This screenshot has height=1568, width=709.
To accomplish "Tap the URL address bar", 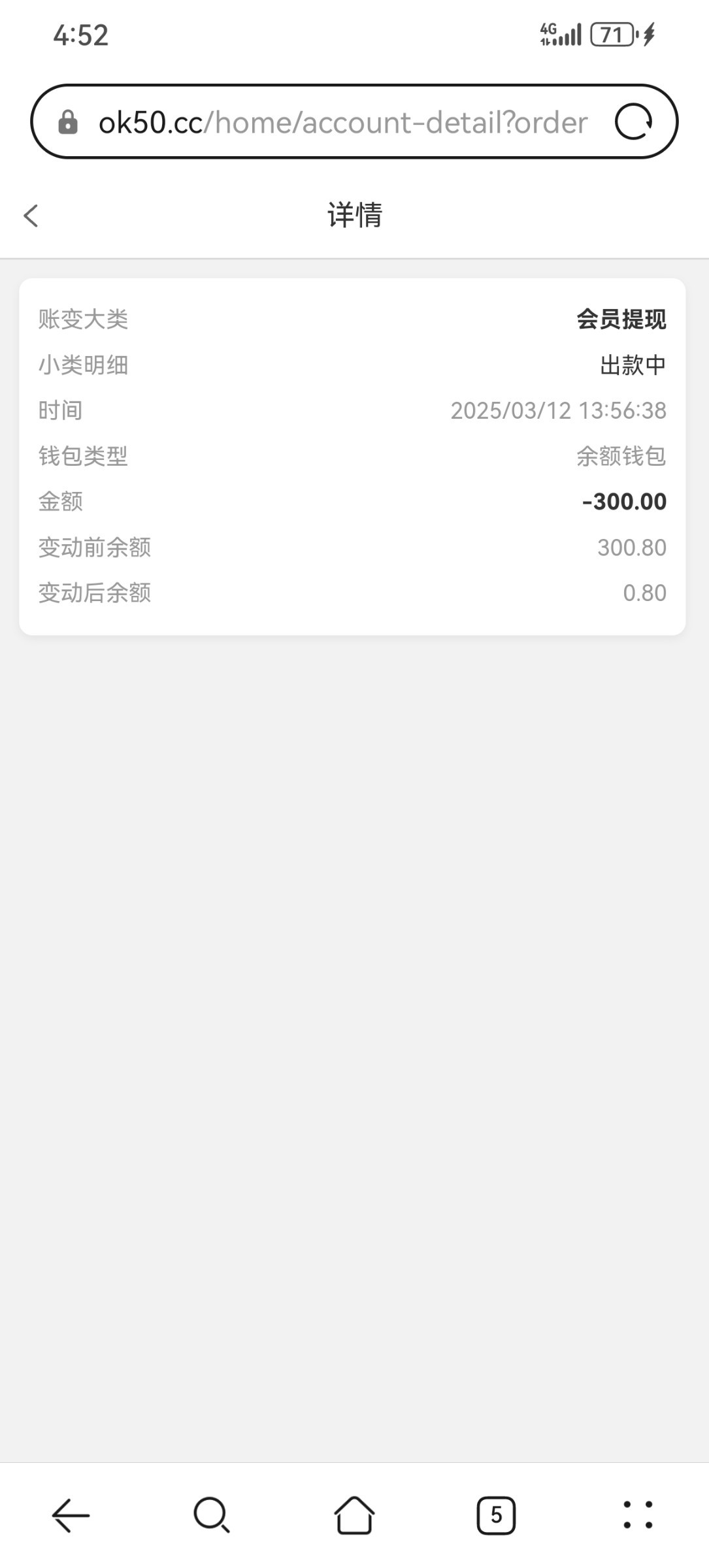I will pos(342,122).
